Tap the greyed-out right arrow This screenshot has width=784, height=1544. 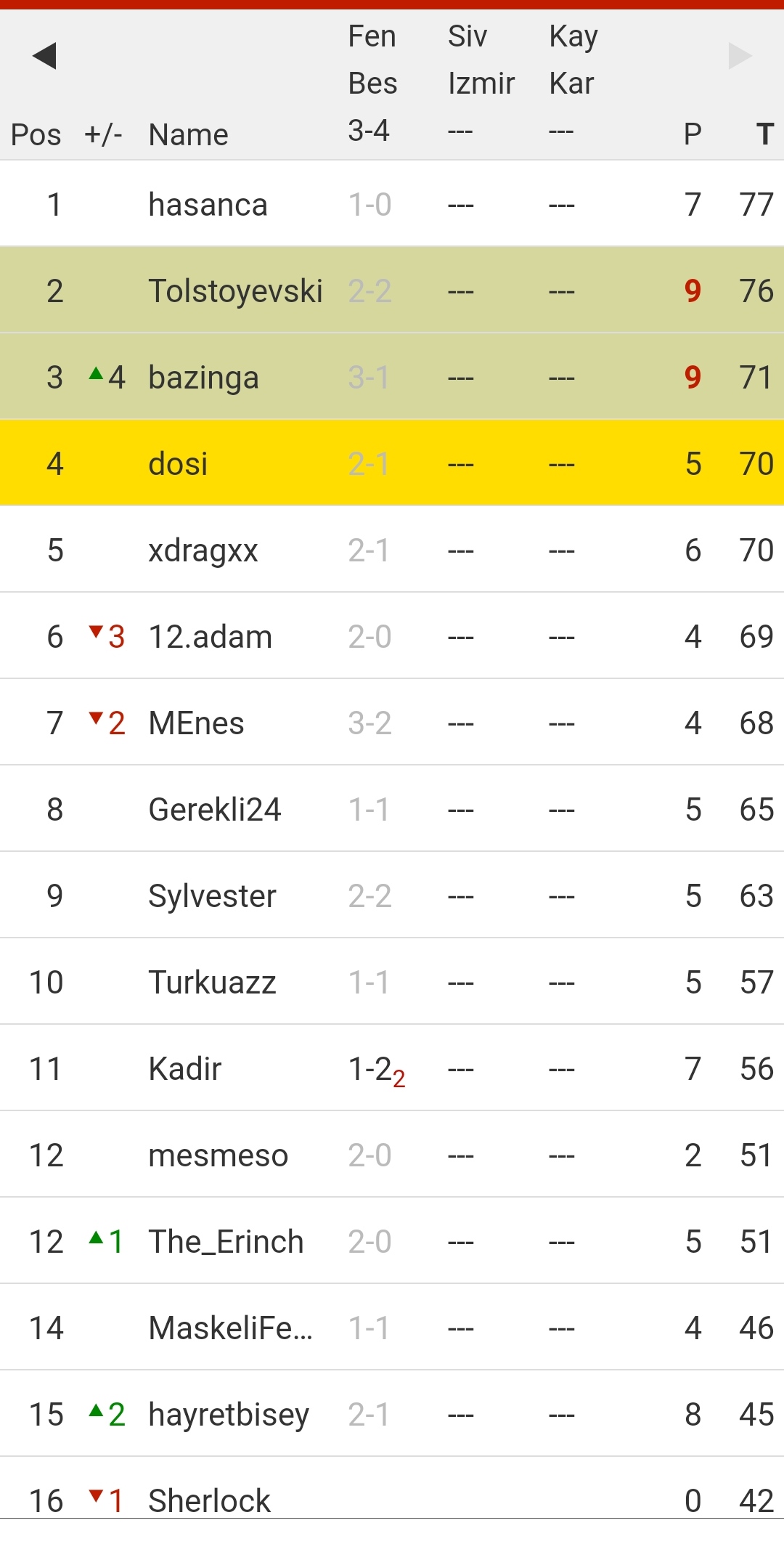tap(740, 56)
